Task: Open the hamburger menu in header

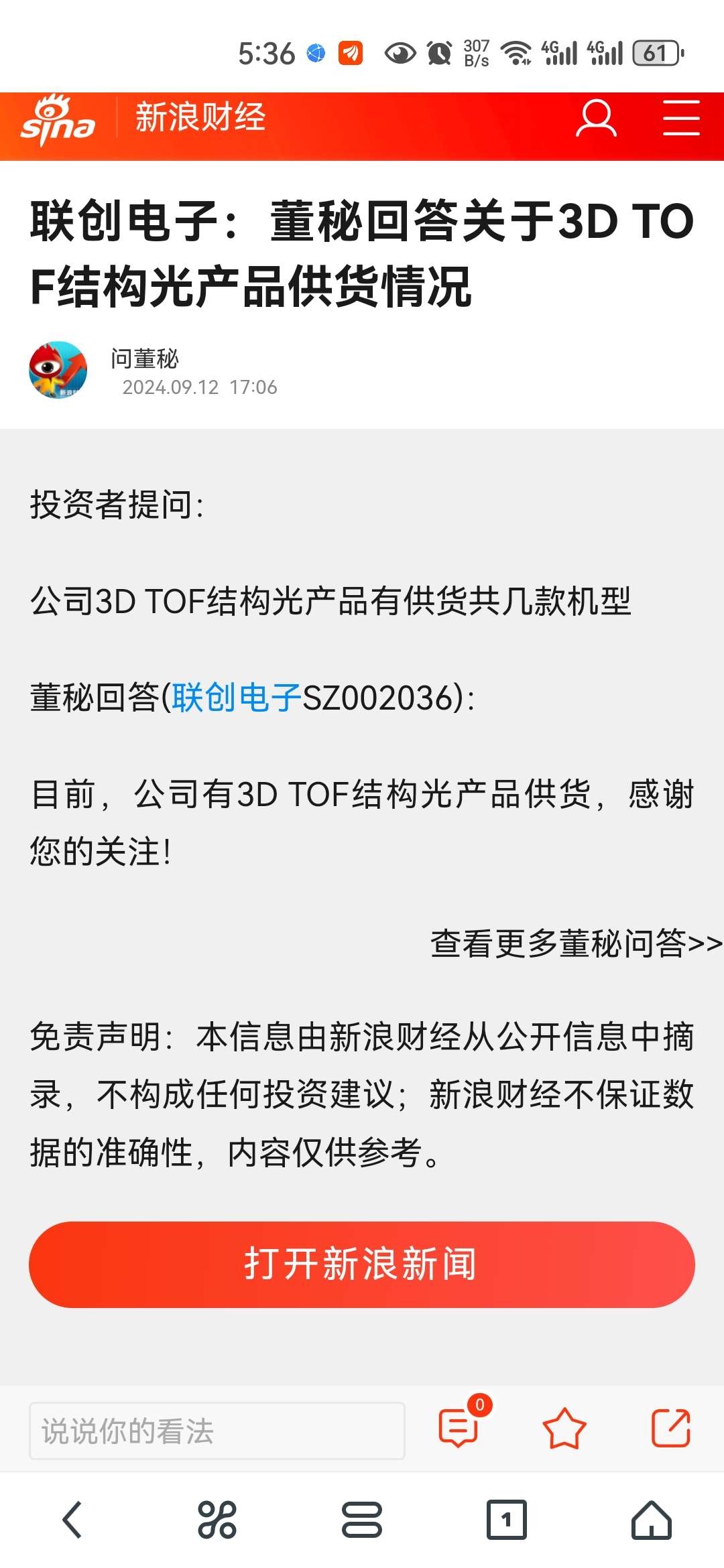Action: [x=679, y=119]
